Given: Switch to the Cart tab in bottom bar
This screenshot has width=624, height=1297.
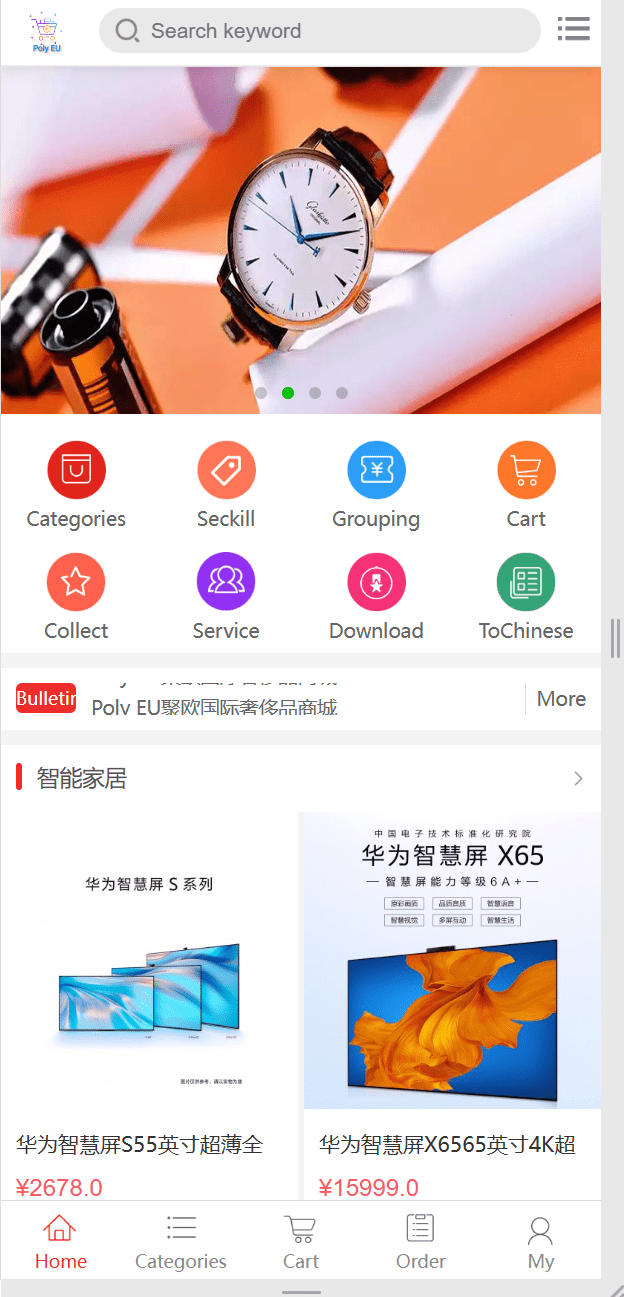Looking at the screenshot, I should point(300,1243).
